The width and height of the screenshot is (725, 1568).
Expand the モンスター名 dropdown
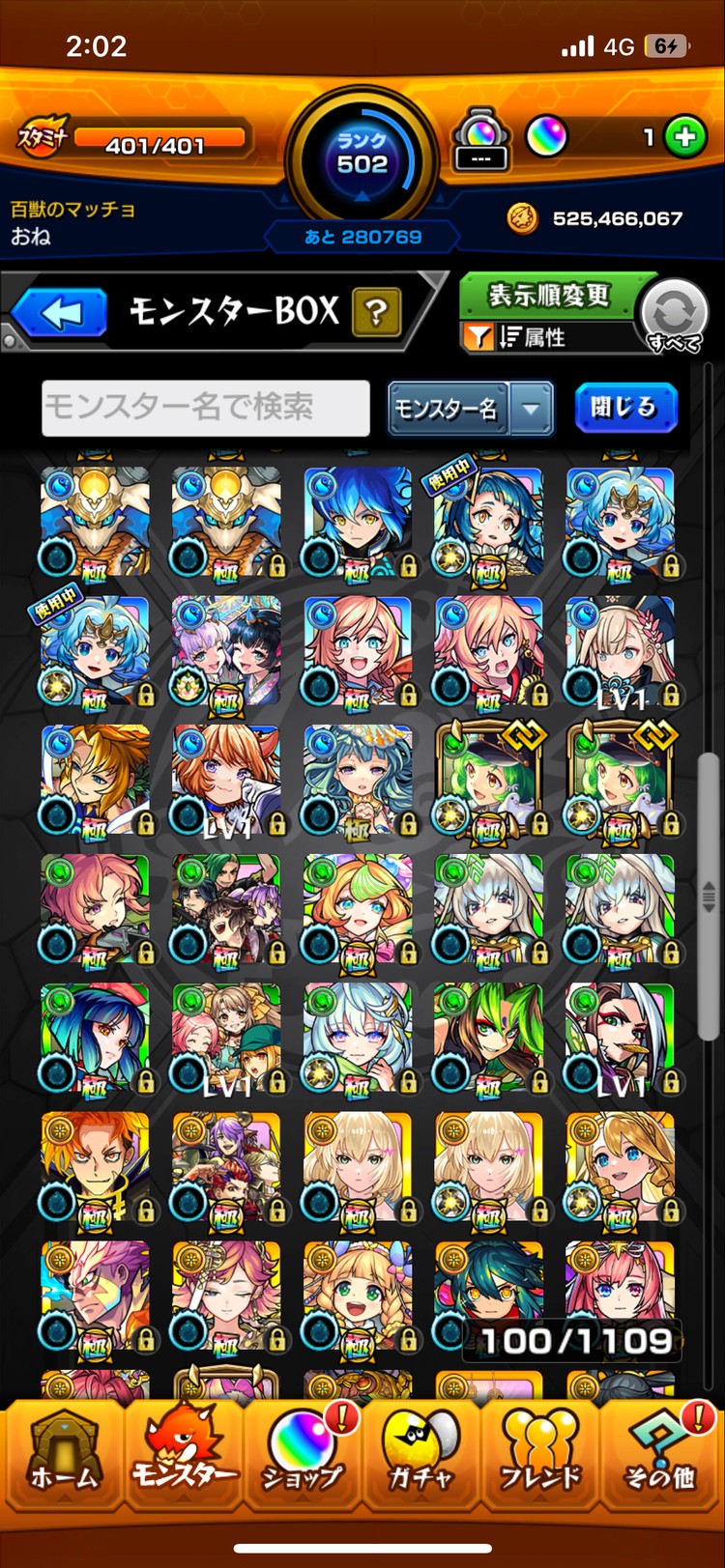point(531,409)
